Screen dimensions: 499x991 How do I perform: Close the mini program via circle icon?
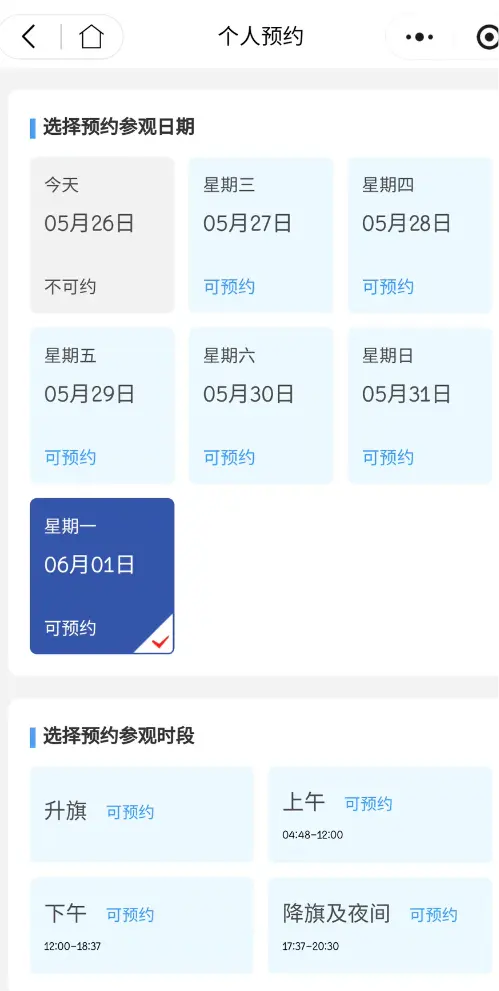(488, 37)
